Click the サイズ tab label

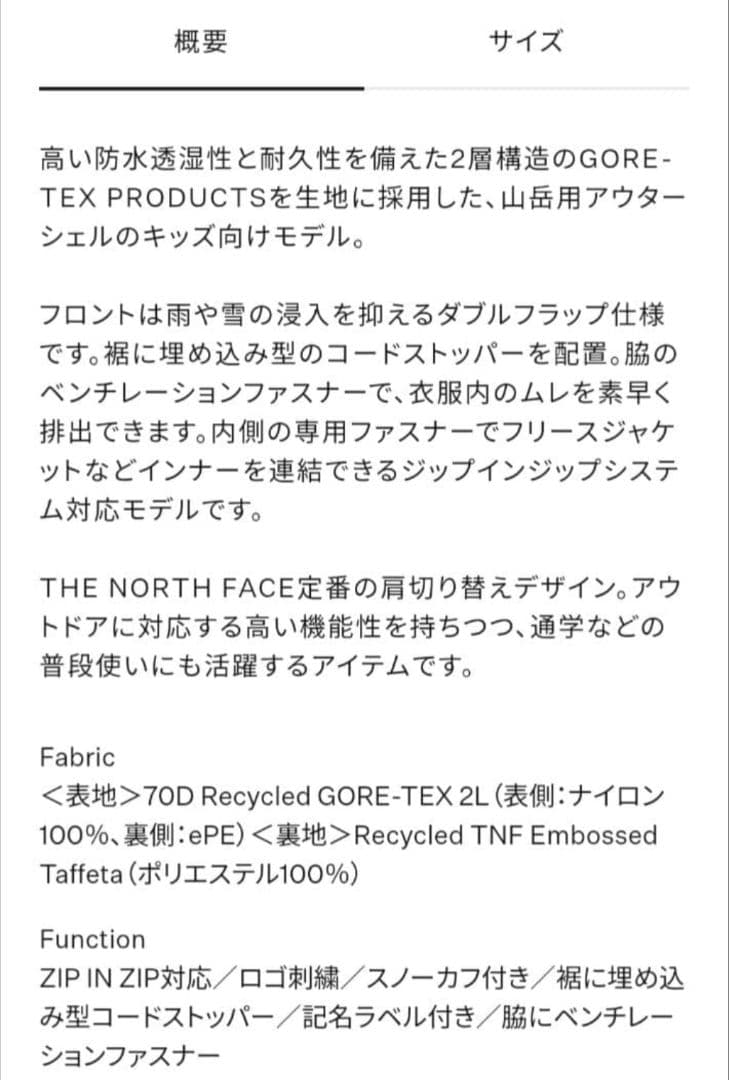(527, 42)
